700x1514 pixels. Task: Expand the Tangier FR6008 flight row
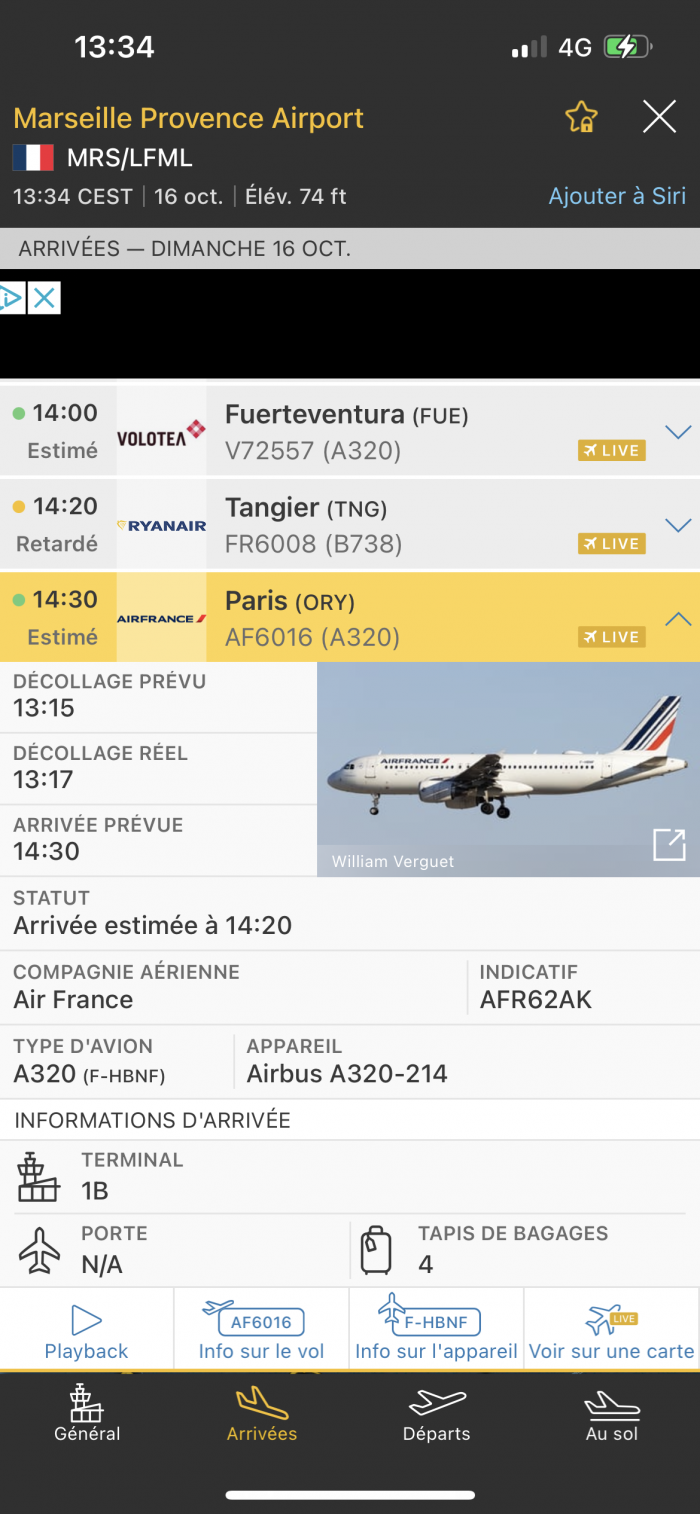678,525
